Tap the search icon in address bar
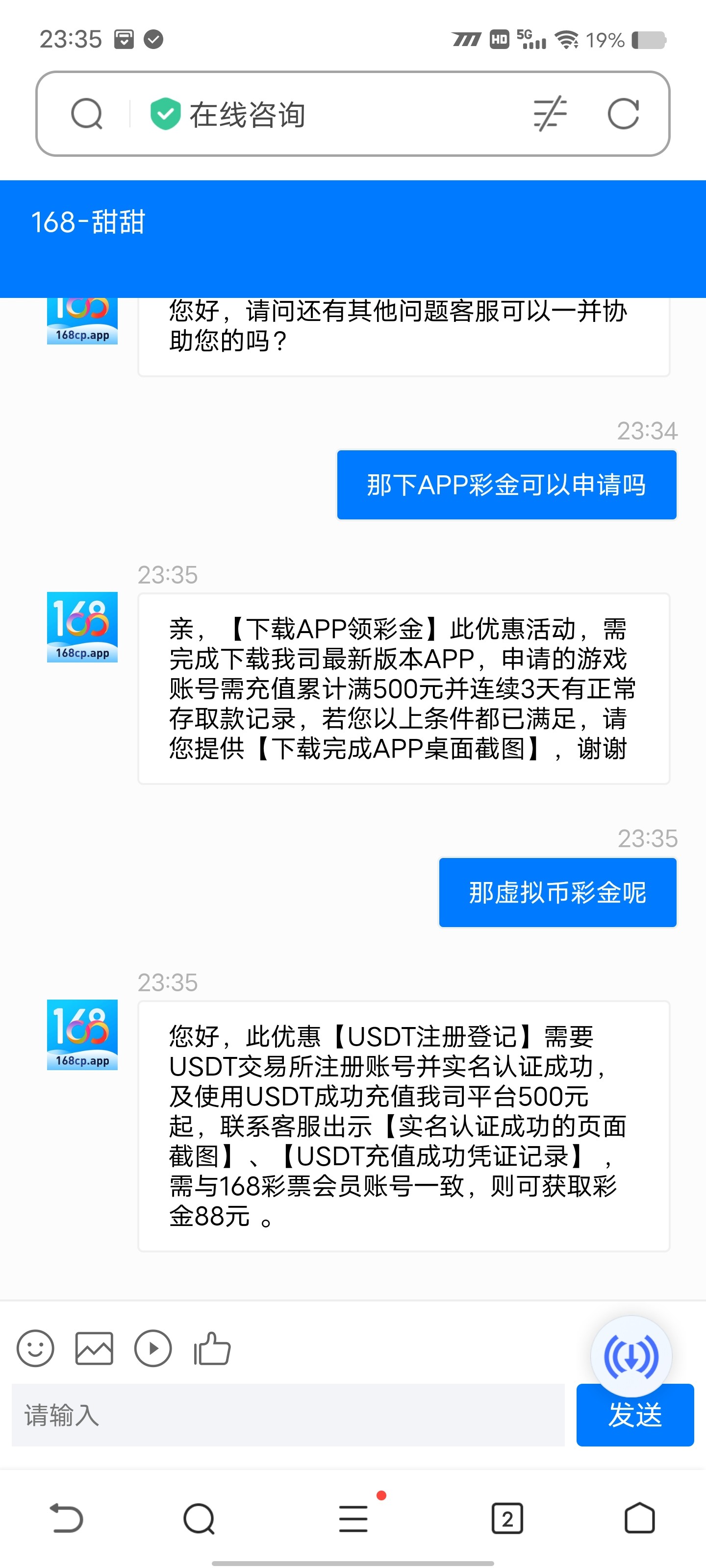 [x=86, y=114]
